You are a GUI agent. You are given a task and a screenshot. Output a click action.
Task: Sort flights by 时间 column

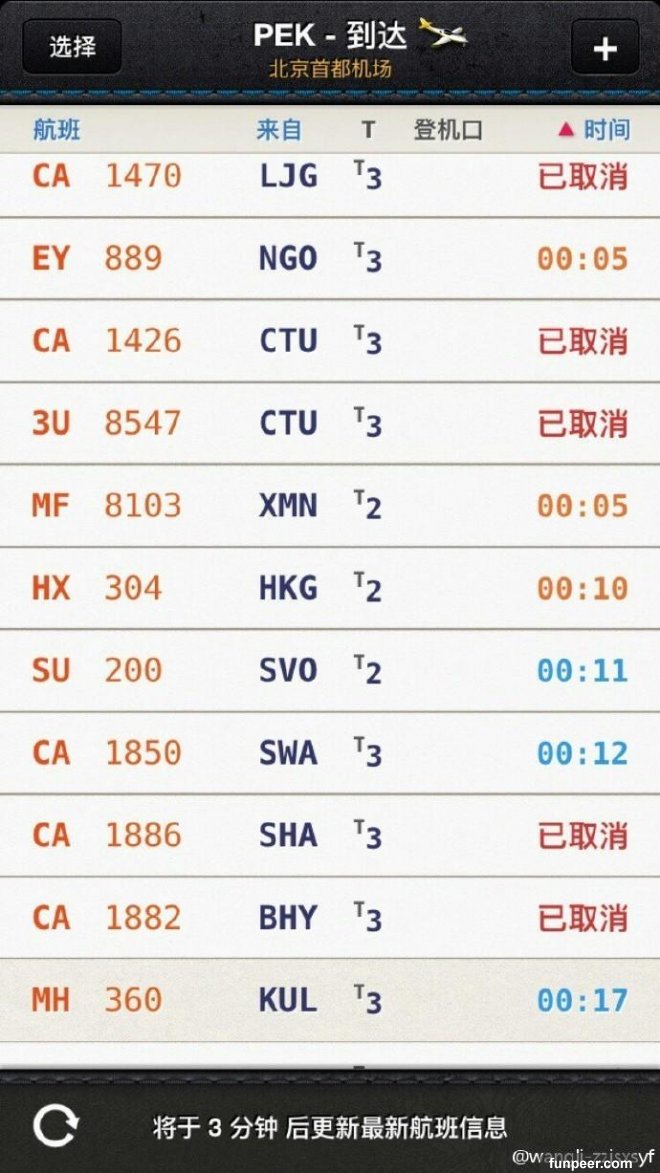[594, 129]
